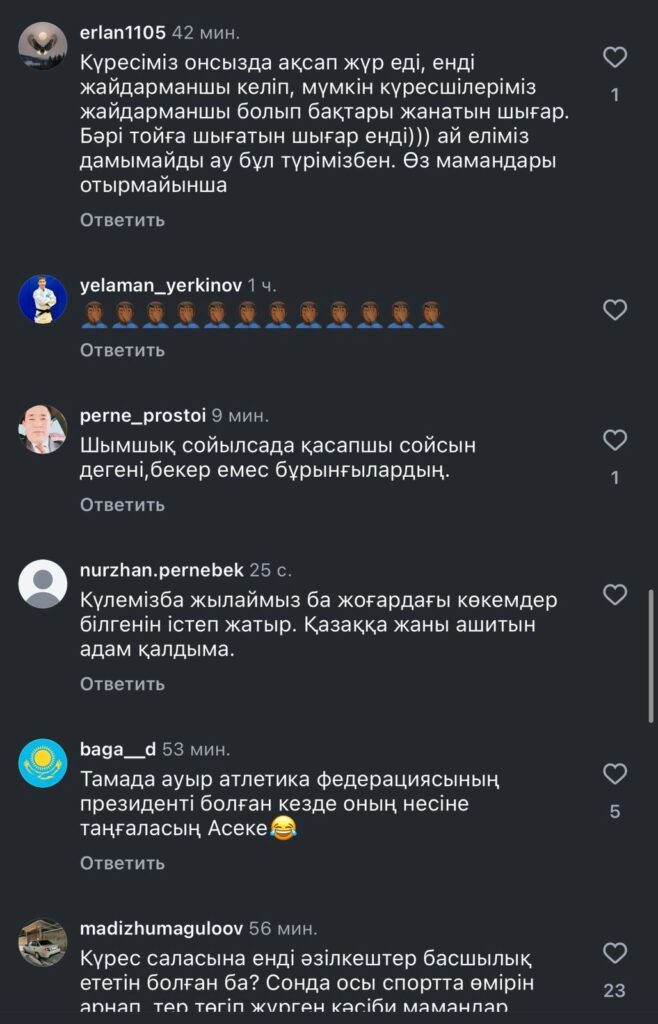658x1024 pixels.
Task: Open nurzhan.pernebek's username link
Action: pos(161,571)
